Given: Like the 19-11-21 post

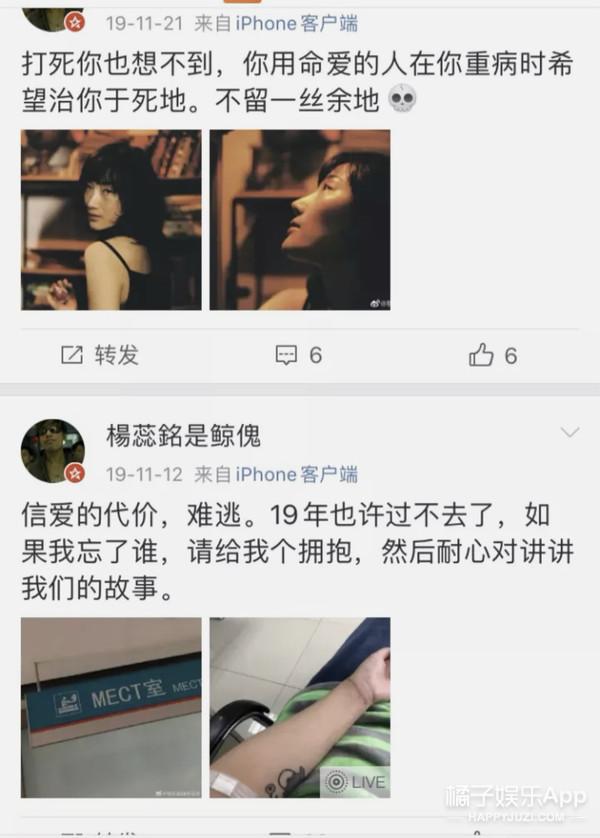Looking at the screenshot, I should point(493,354).
